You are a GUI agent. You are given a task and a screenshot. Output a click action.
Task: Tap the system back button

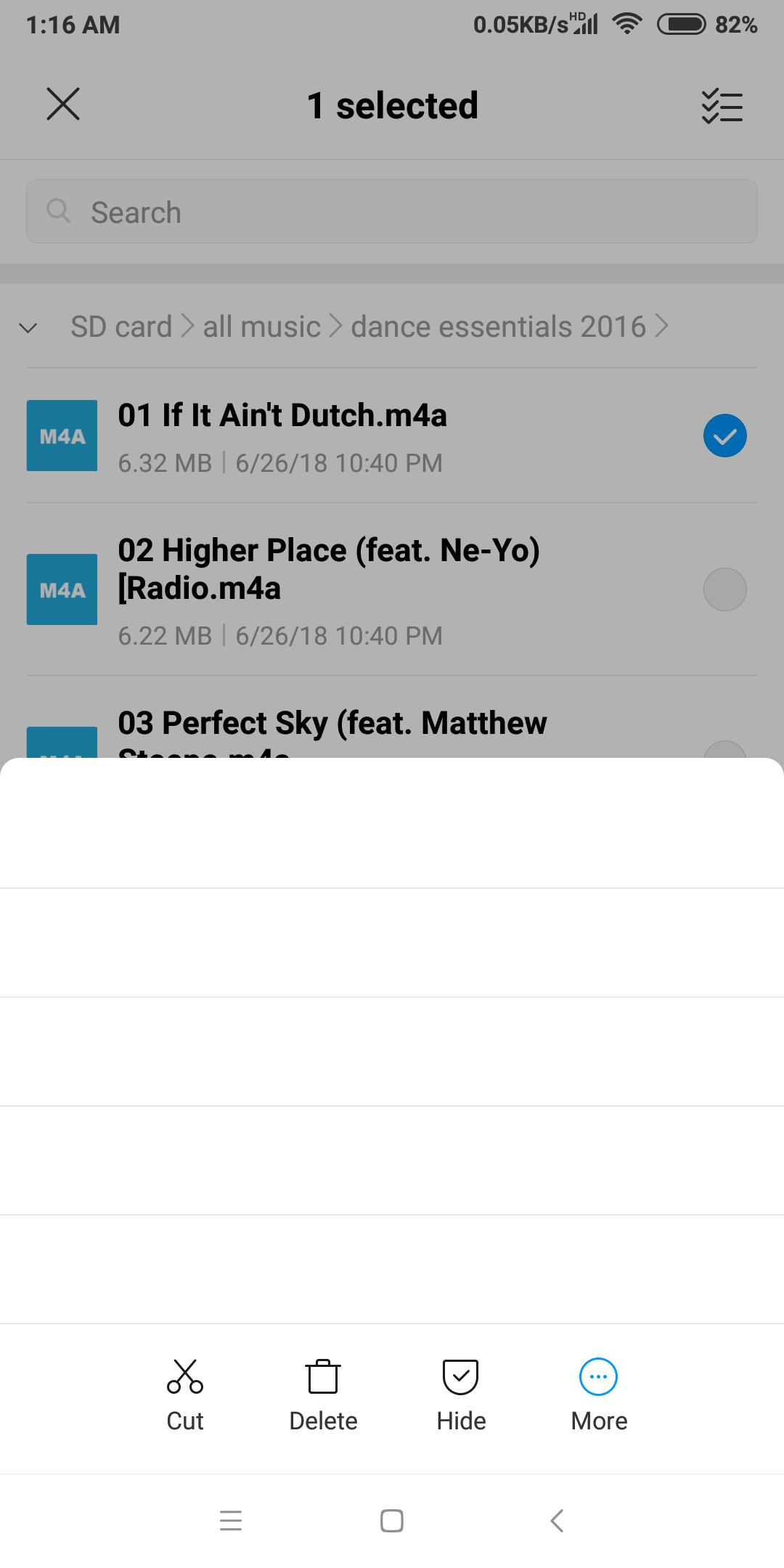[x=557, y=1520]
